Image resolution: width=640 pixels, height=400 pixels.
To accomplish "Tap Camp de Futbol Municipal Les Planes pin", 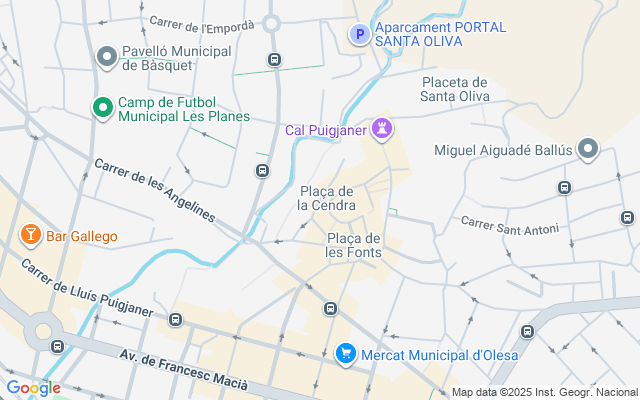I will tap(101, 108).
